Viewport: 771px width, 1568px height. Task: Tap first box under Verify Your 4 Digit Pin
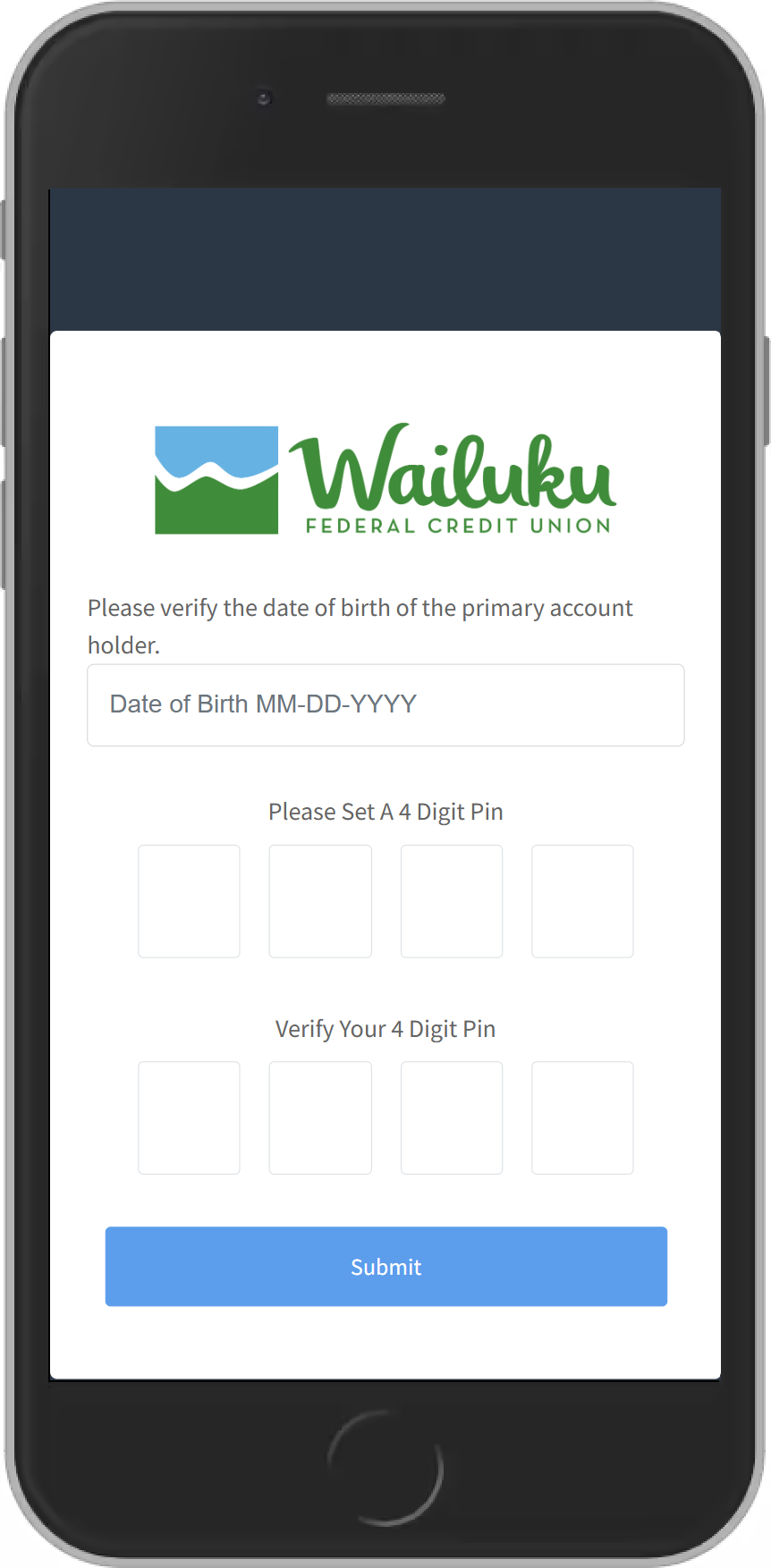pyautogui.click(x=189, y=1117)
